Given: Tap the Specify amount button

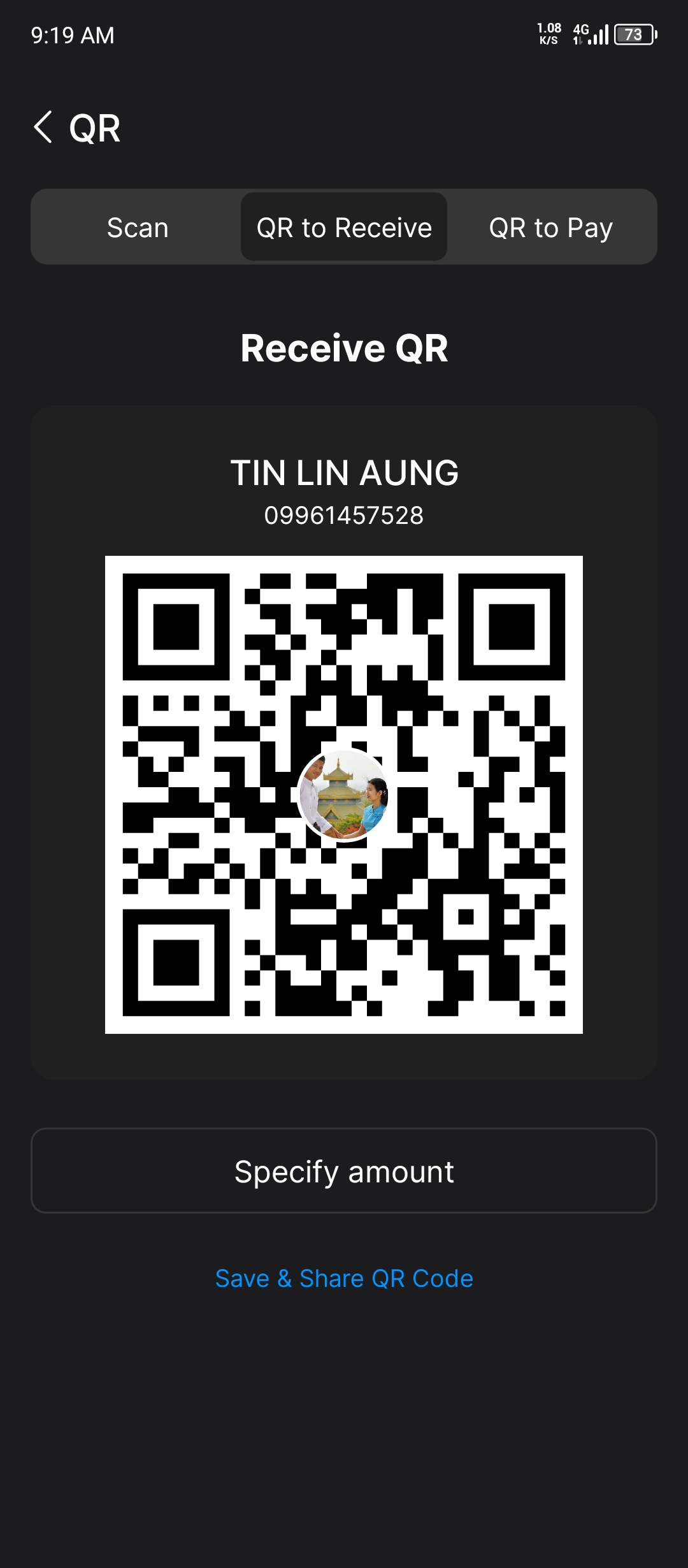Looking at the screenshot, I should click(x=344, y=1171).
